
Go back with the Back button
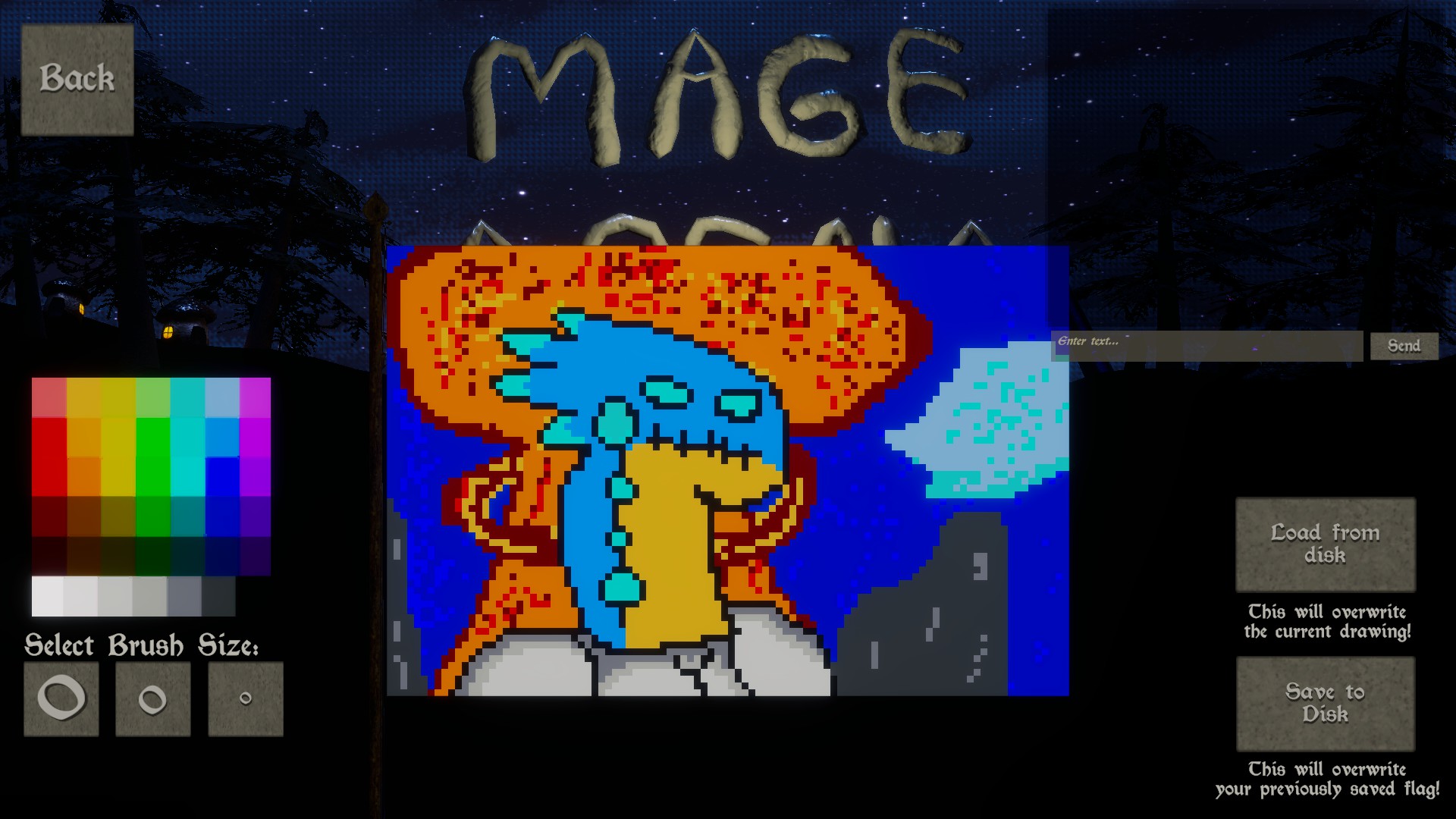77,80
